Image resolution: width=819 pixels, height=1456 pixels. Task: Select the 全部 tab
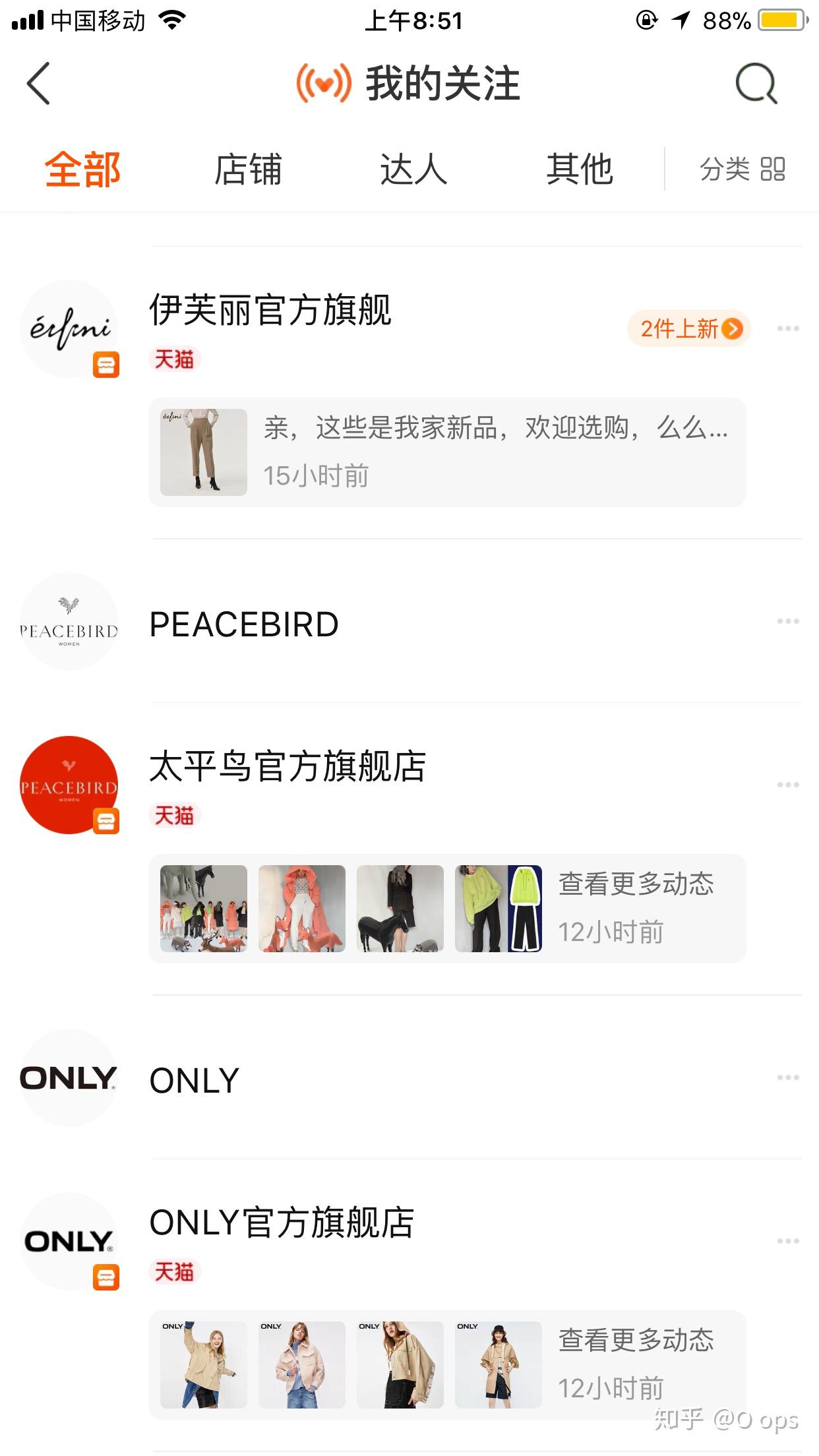click(82, 169)
